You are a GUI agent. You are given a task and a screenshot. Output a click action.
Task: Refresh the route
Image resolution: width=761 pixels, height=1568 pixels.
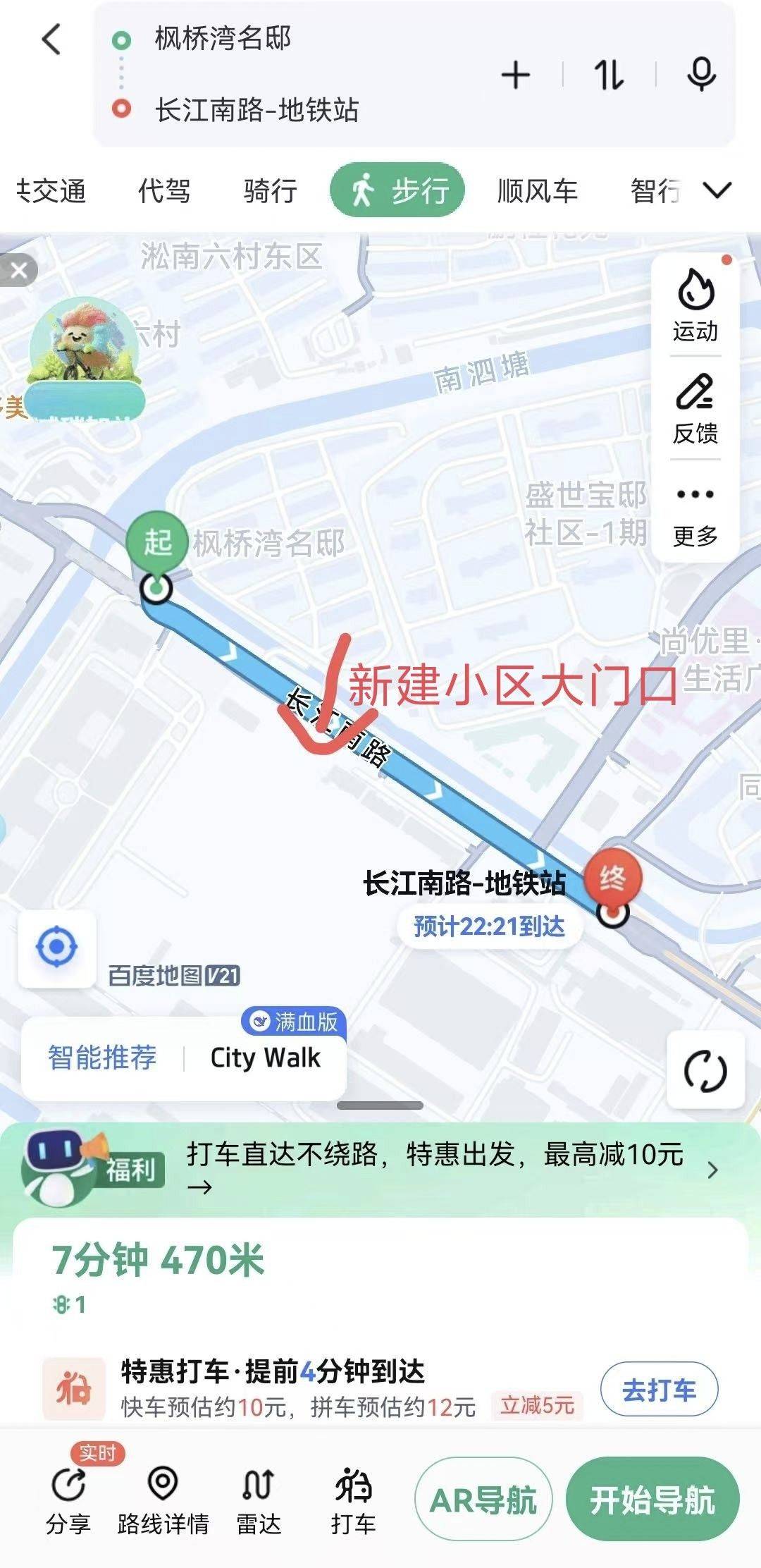pyautogui.click(x=705, y=1071)
